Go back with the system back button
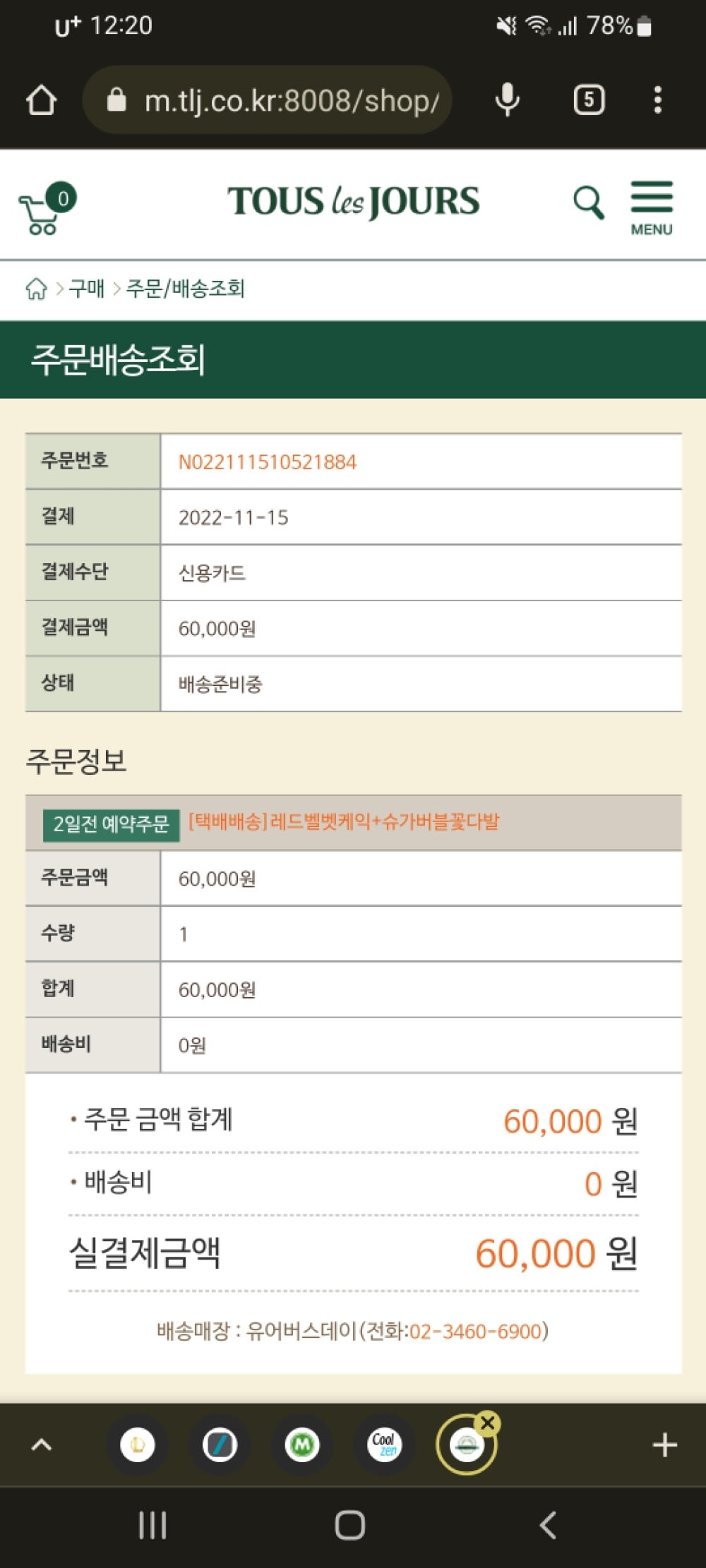The width and height of the screenshot is (706, 1568). (x=548, y=1525)
